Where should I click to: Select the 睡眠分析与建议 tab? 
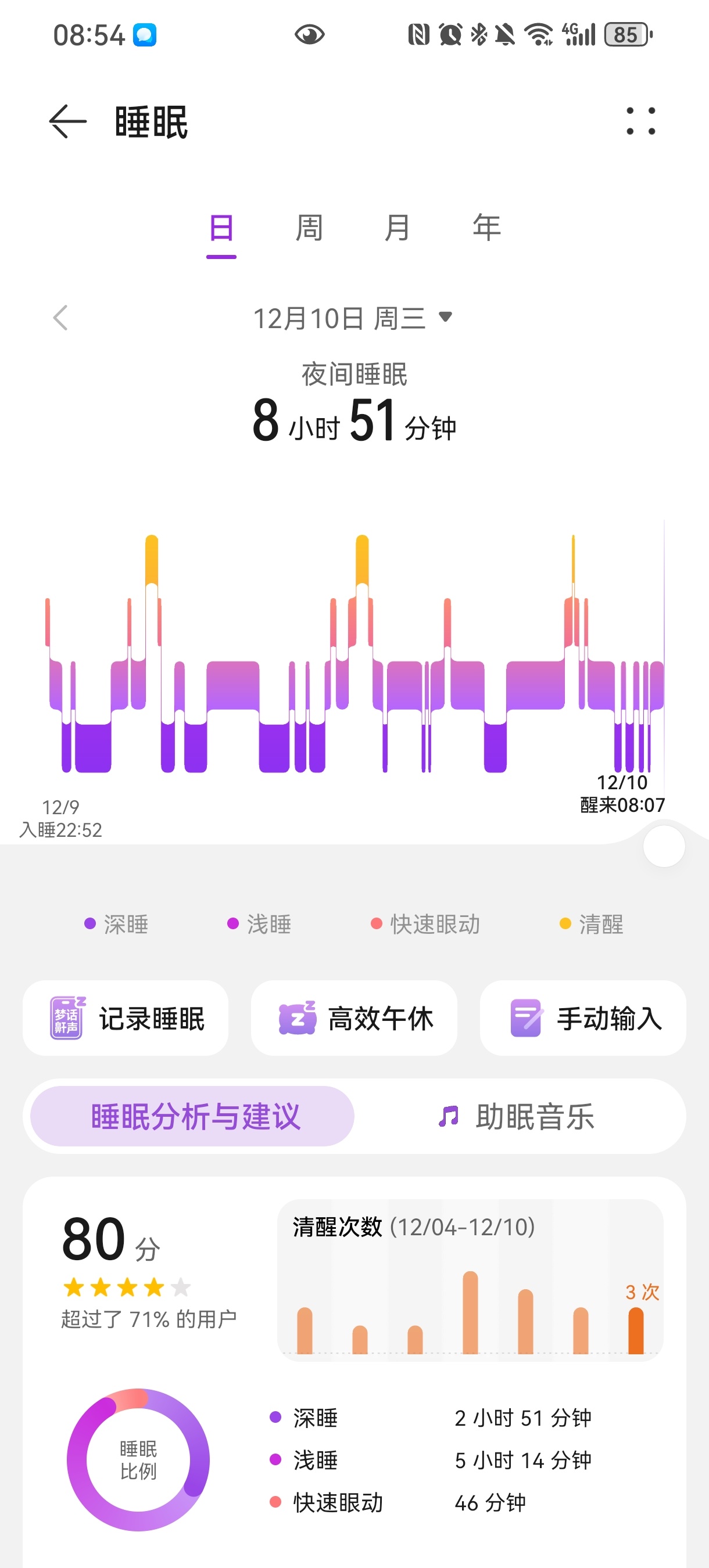tap(192, 1116)
